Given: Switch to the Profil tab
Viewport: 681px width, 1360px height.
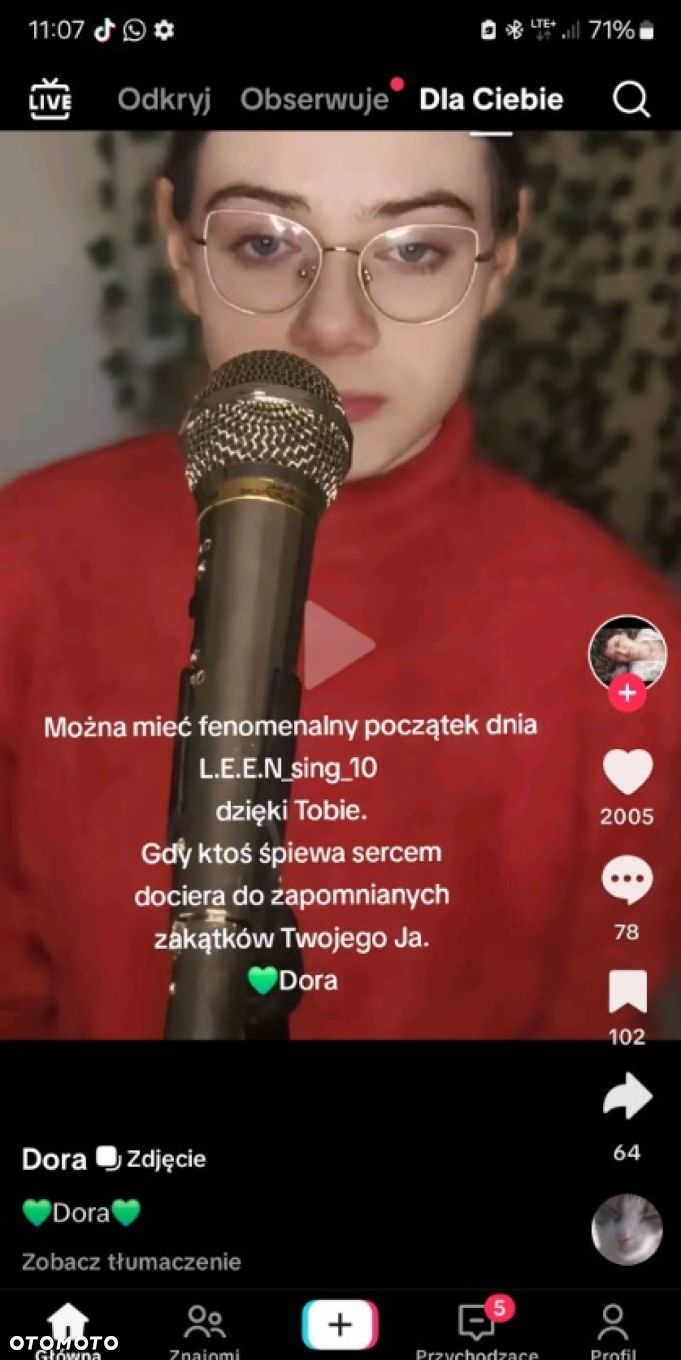Looking at the screenshot, I should tap(612, 1328).
